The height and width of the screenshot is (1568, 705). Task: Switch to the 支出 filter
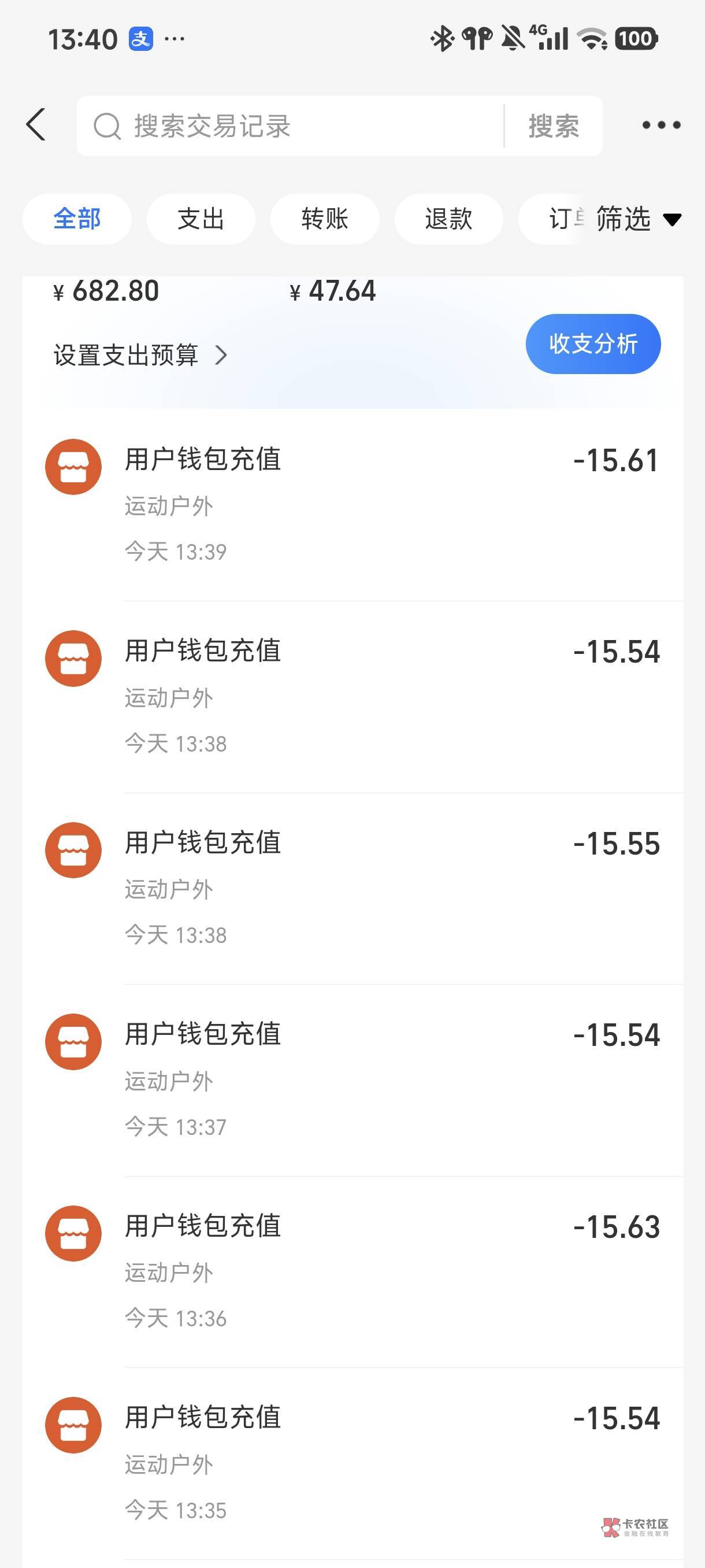pos(201,219)
